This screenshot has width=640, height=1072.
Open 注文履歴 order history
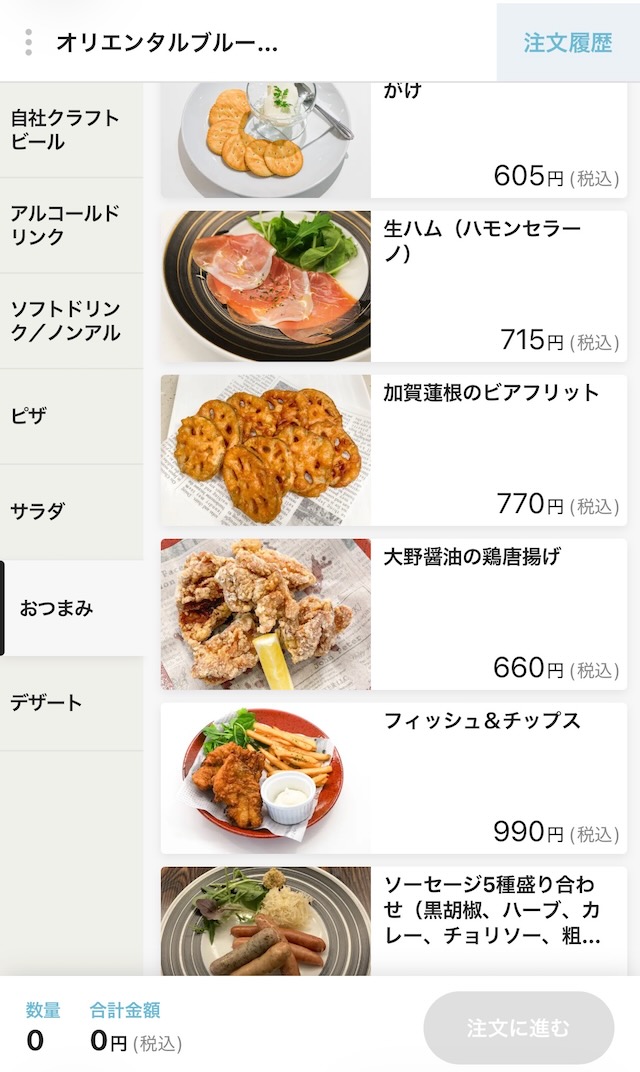567,42
